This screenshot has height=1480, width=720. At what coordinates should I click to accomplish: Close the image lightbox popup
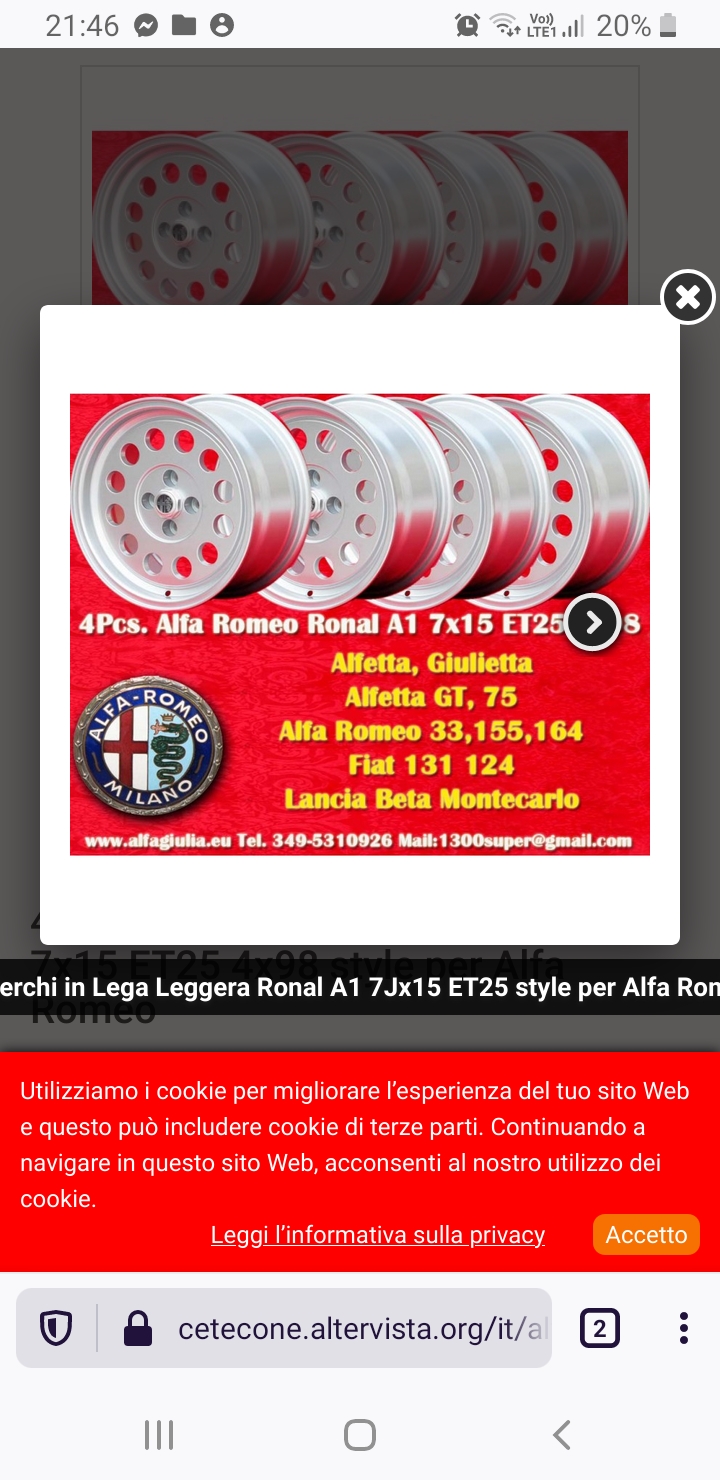click(x=688, y=297)
